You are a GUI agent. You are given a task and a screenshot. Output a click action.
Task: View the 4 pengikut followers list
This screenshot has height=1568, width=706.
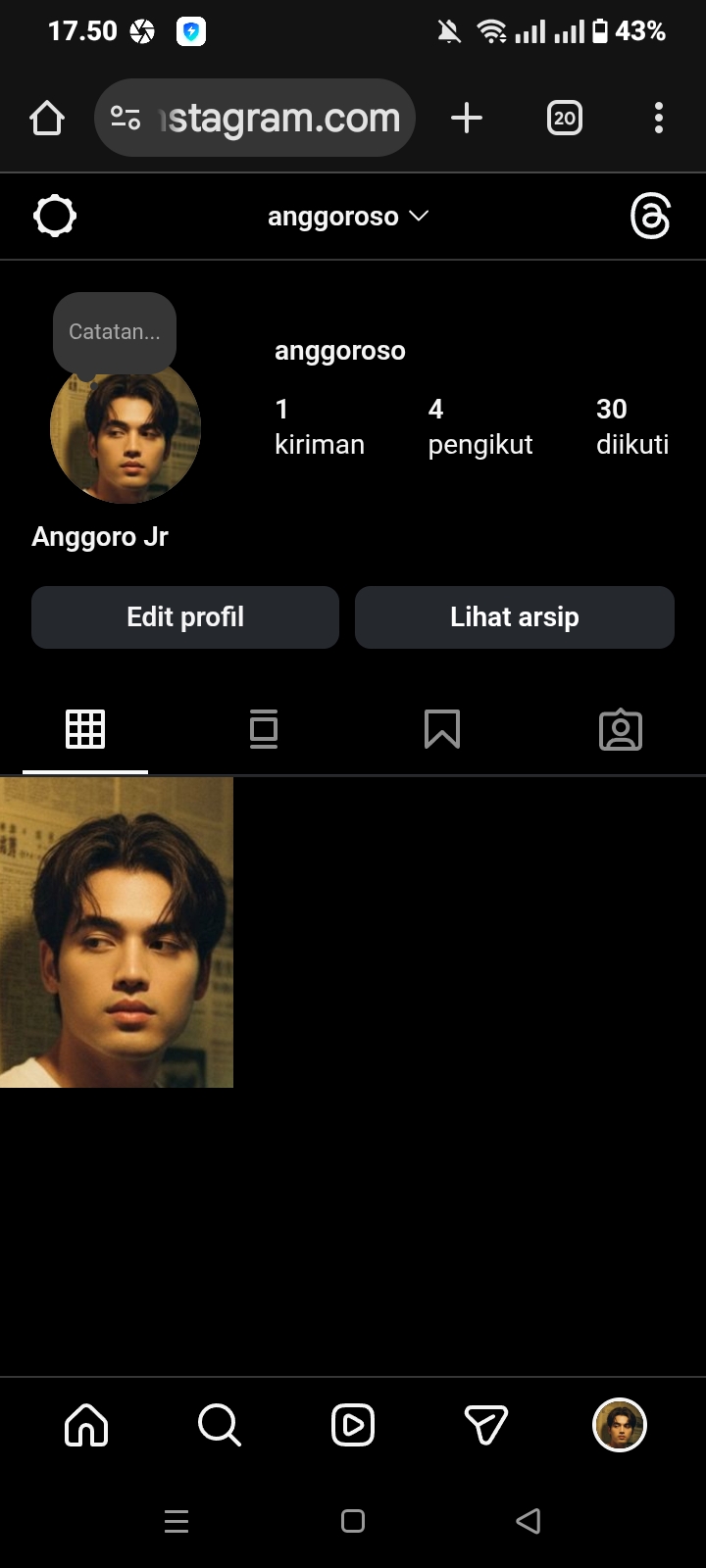coord(479,427)
